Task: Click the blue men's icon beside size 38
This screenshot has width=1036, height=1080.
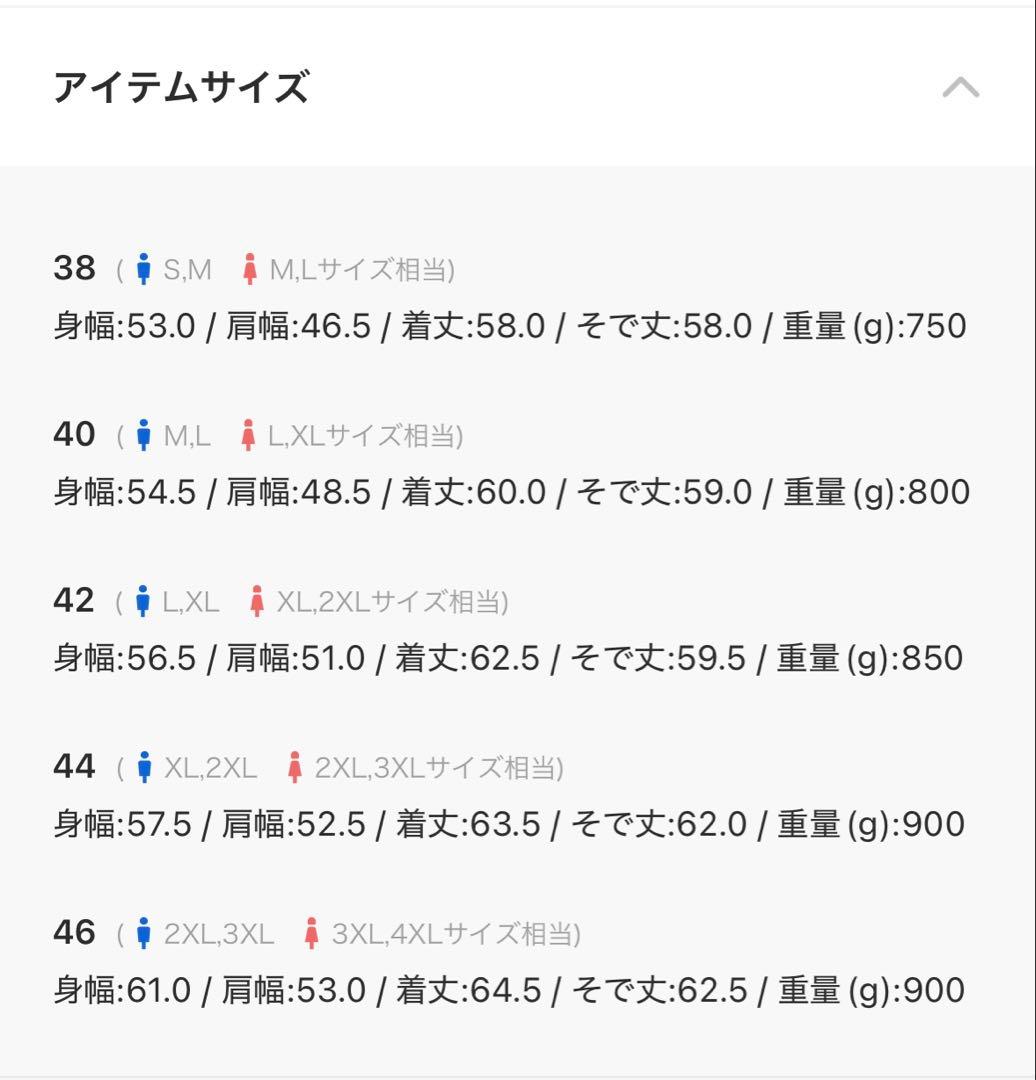Action: click(144, 266)
